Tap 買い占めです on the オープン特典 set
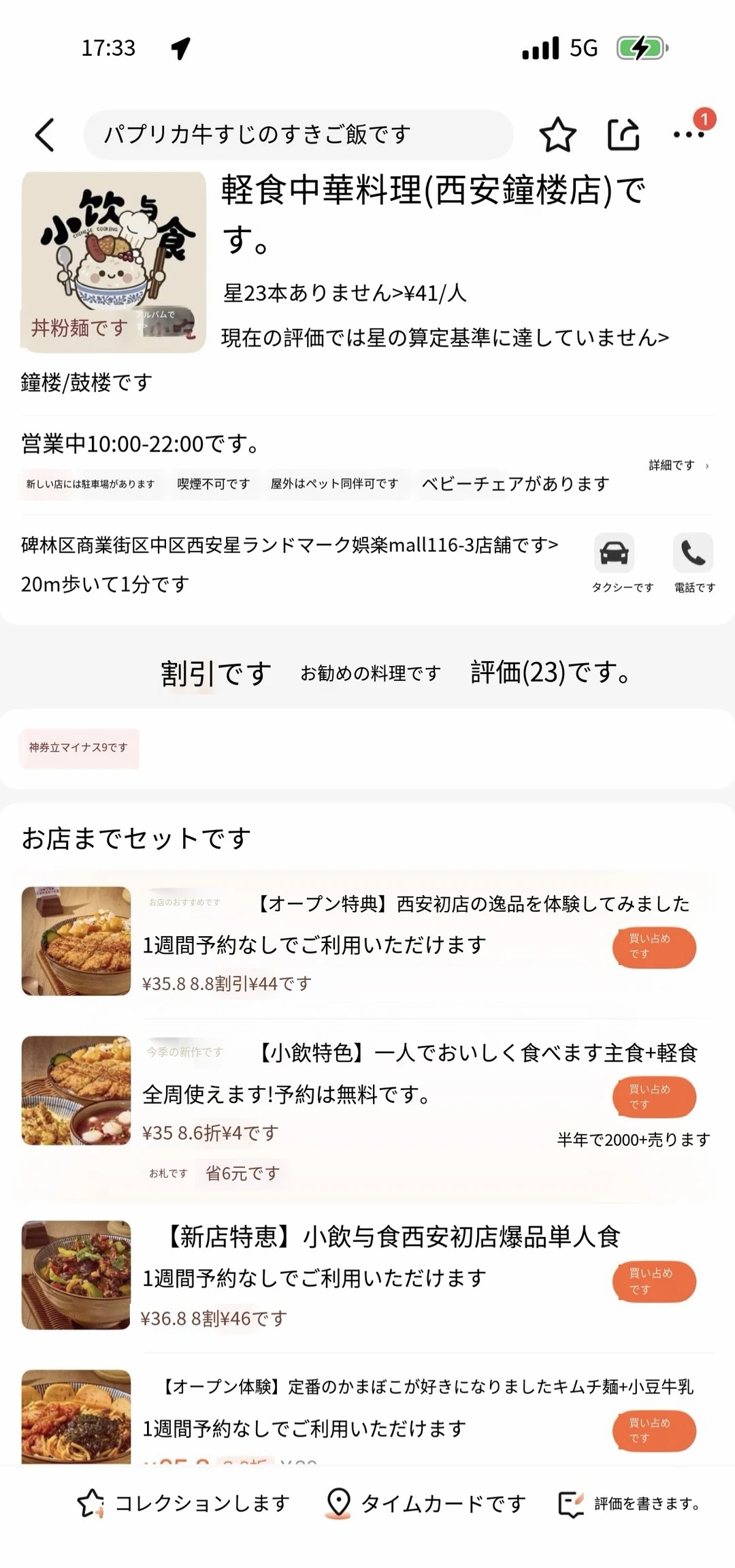 [x=653, y=947]
